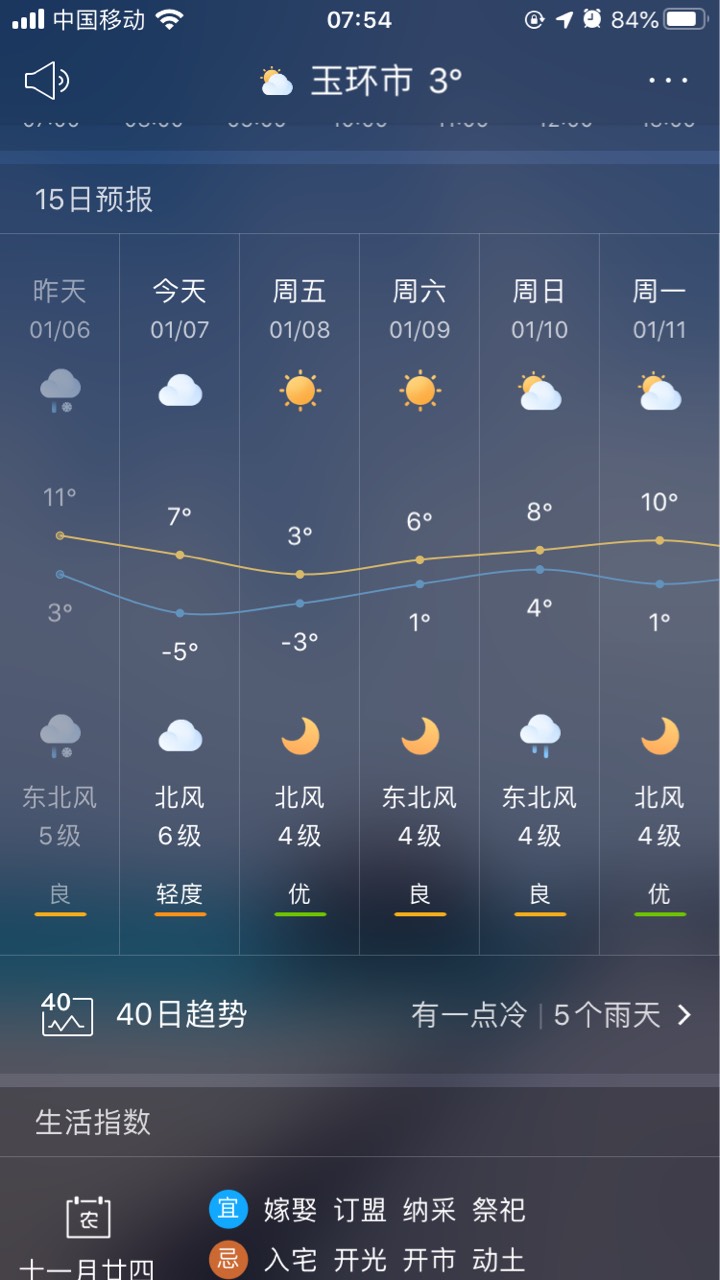This screenshot has width=720, height=1280.
Task: View today's 01/07 forecast details
Action: (x=180, y=590)
